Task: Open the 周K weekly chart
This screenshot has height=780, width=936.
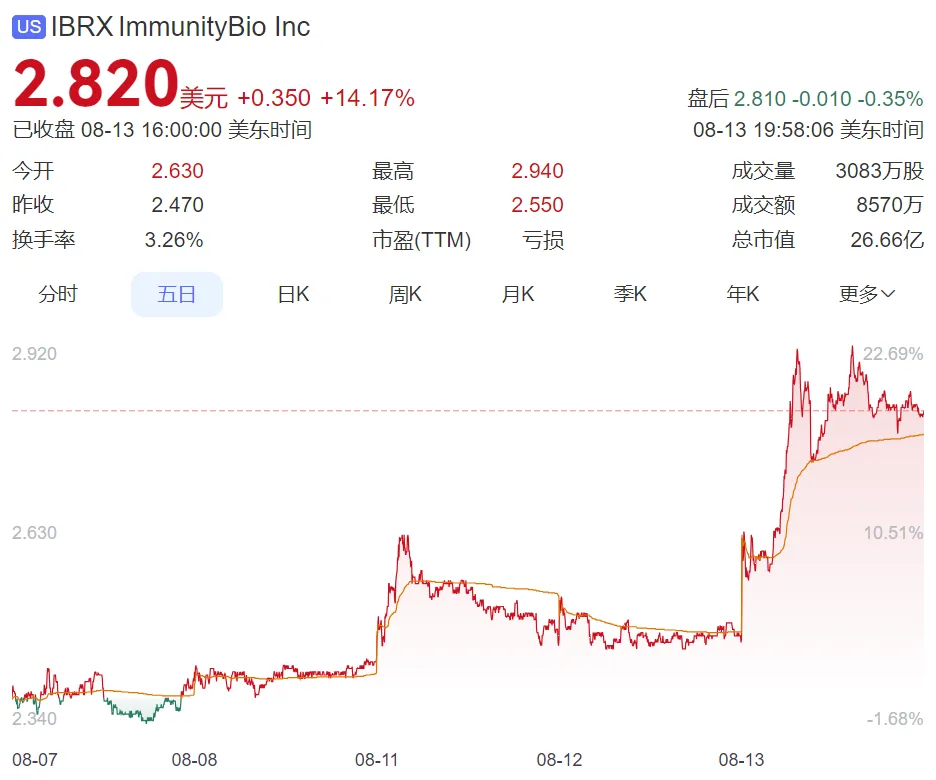Action: (x=405, y=294)
